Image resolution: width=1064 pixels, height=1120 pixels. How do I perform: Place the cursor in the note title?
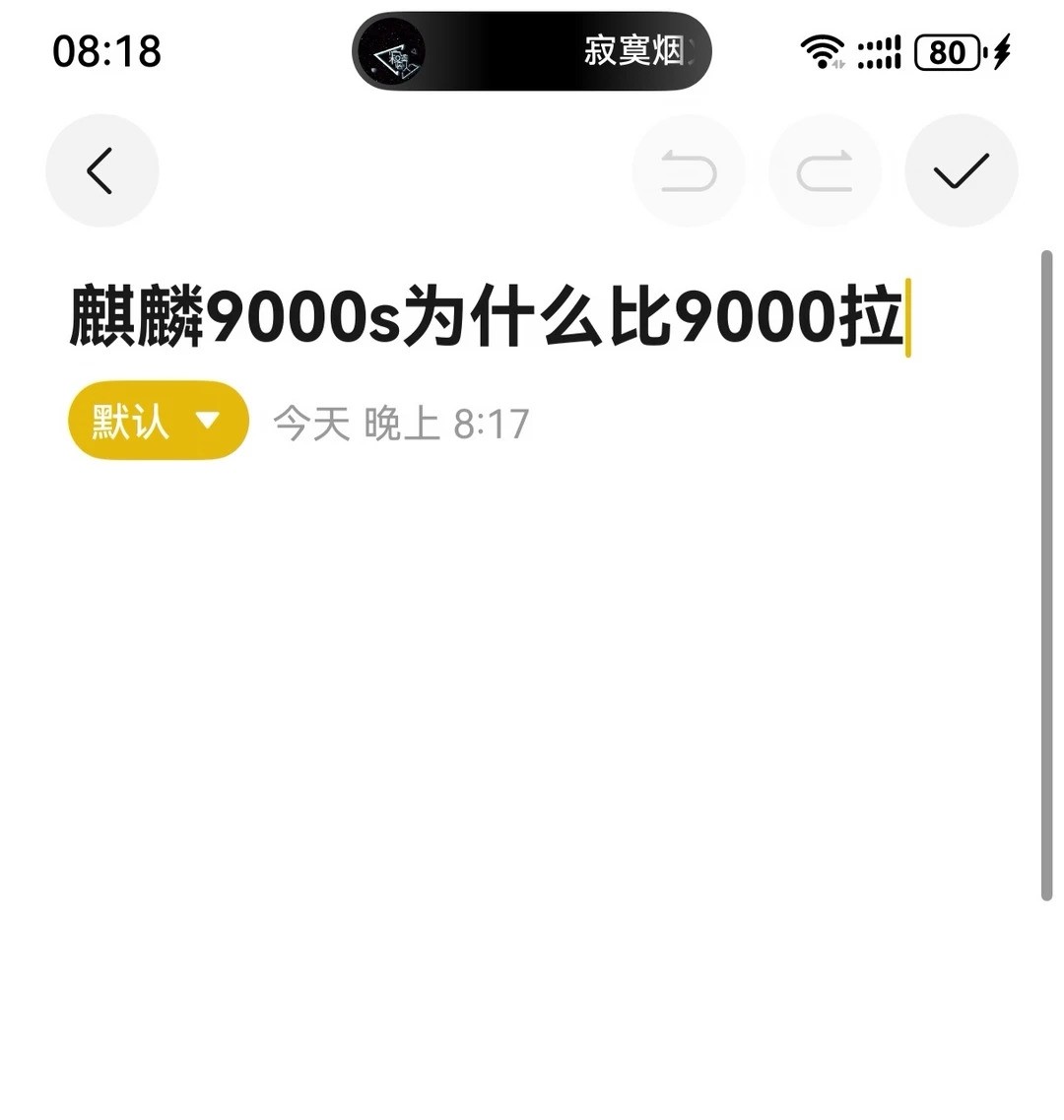[488, 316]
